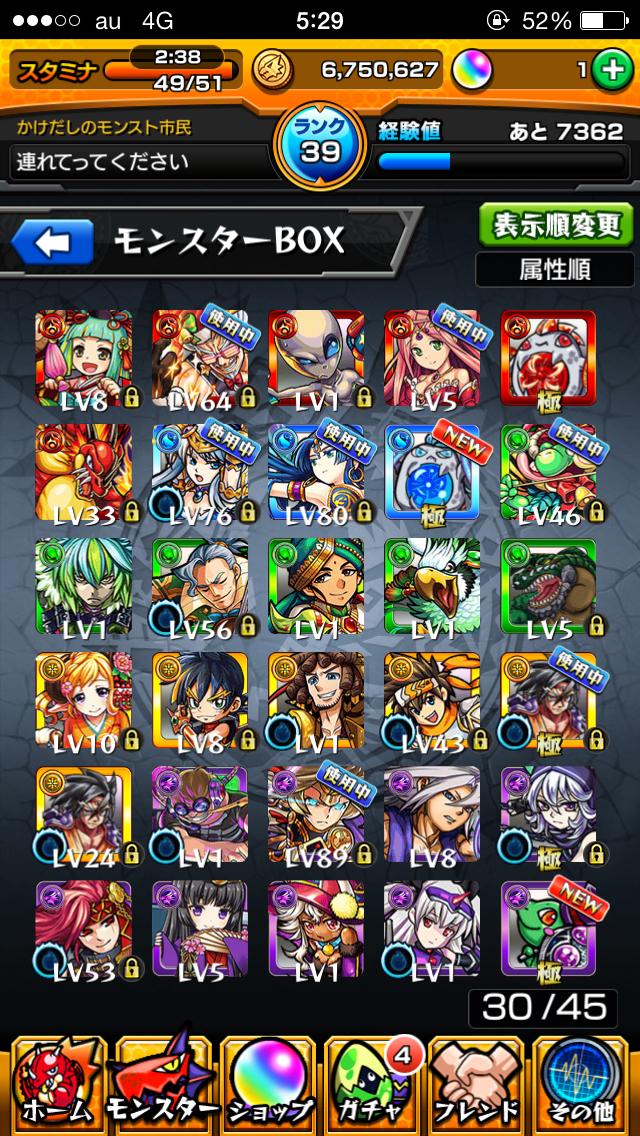Viewport: 640px width, 1136px height.
Task: Open the LV89 monster marked 使用中
Action: 316,814
